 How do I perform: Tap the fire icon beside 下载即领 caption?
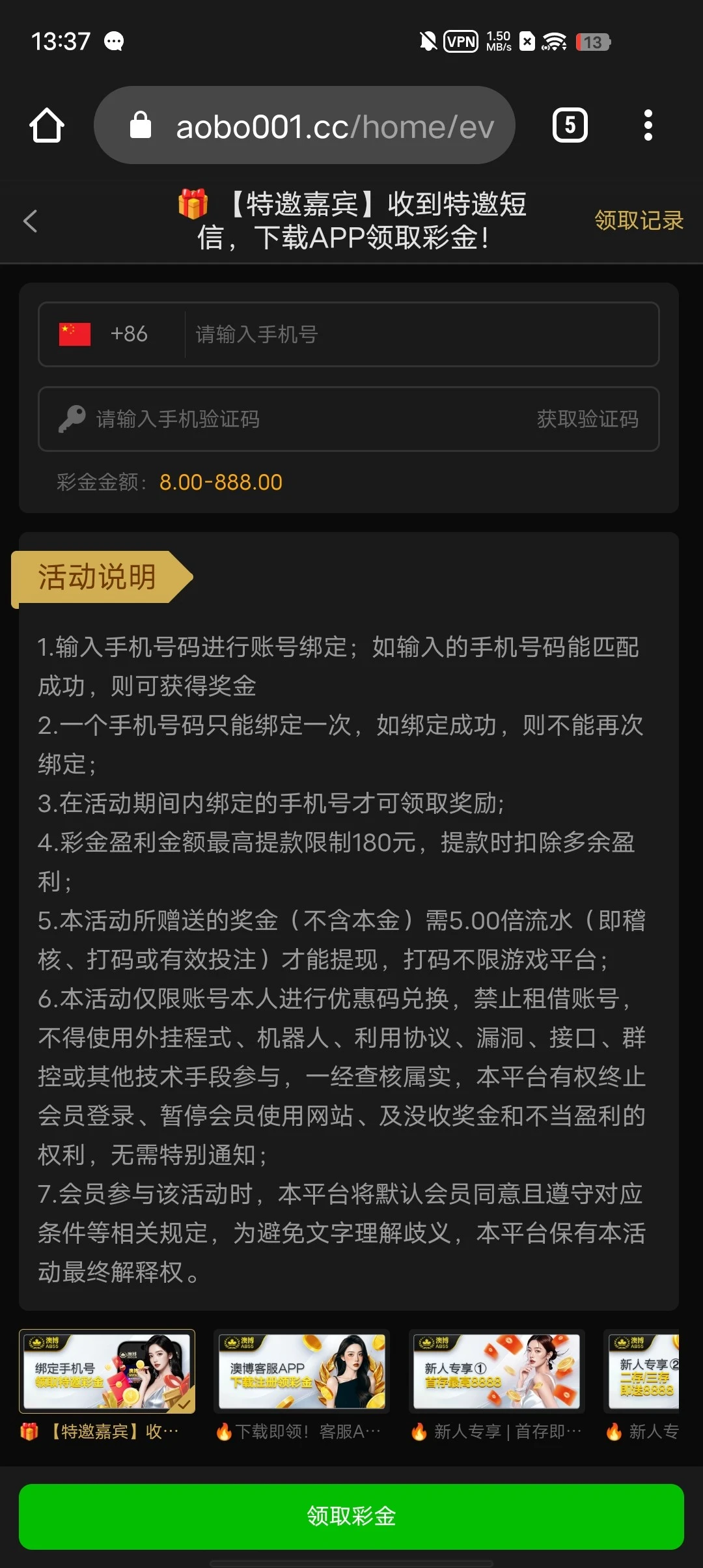pyautogui.click(x=225, y=1430)
